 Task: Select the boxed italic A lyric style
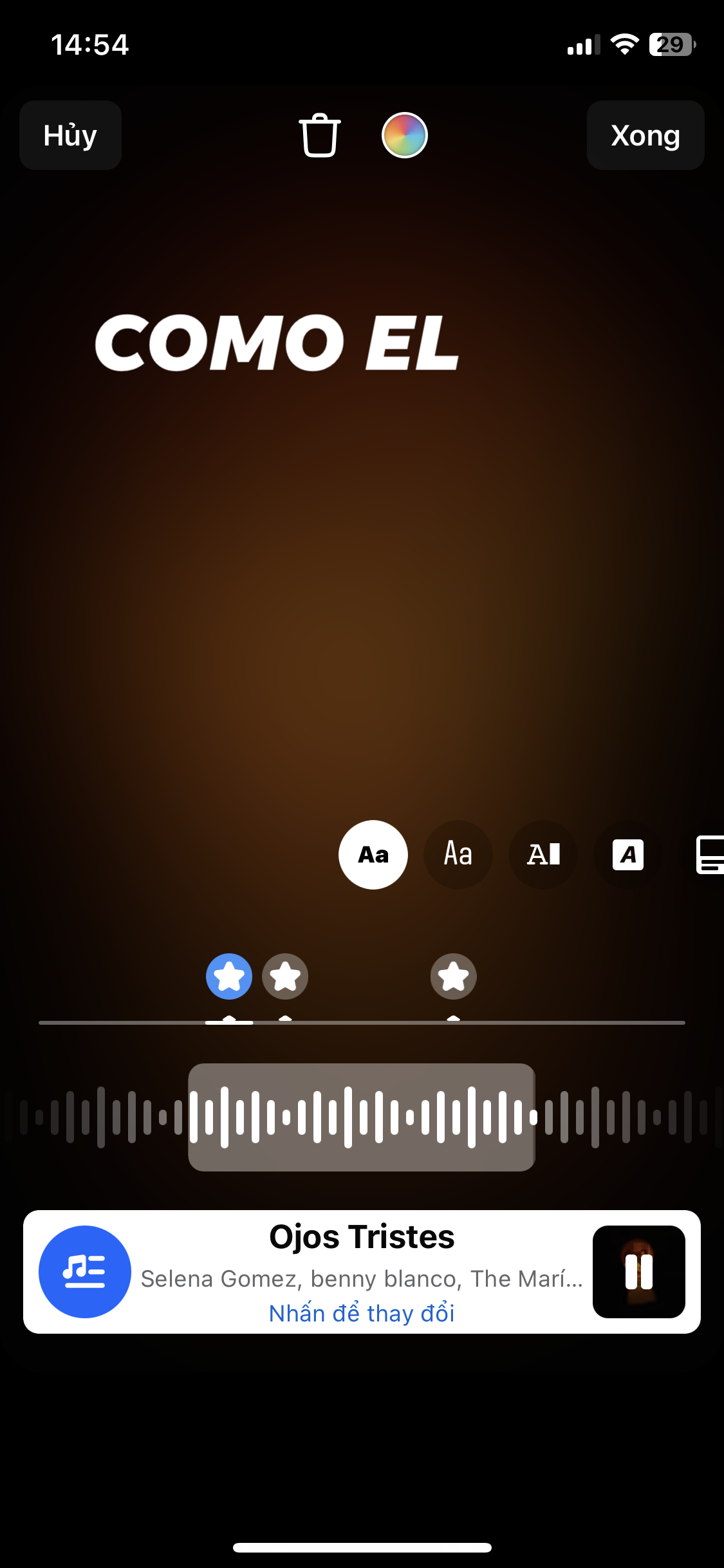[627, 855]
